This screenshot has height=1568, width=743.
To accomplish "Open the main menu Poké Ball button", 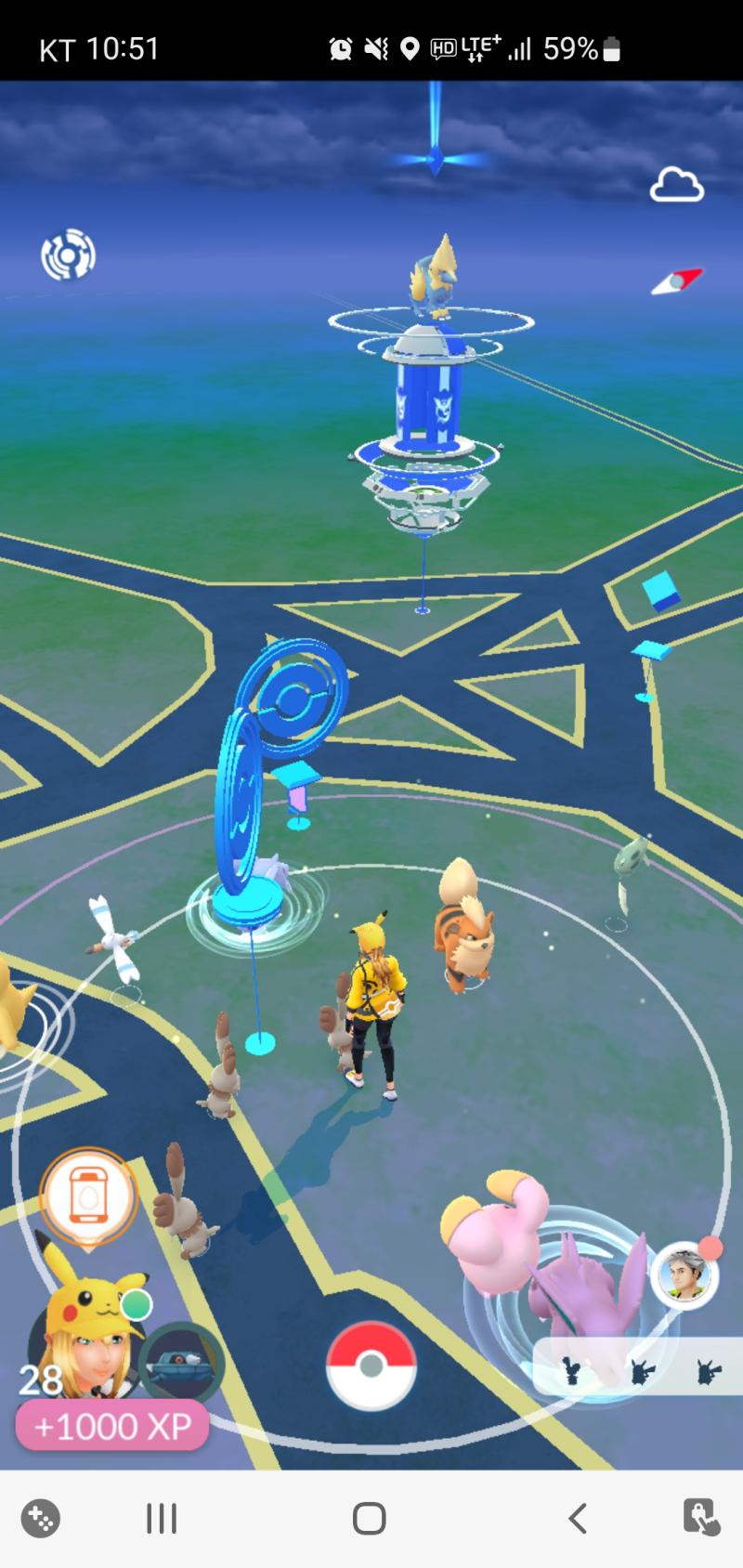I will tap(371, 1365).
